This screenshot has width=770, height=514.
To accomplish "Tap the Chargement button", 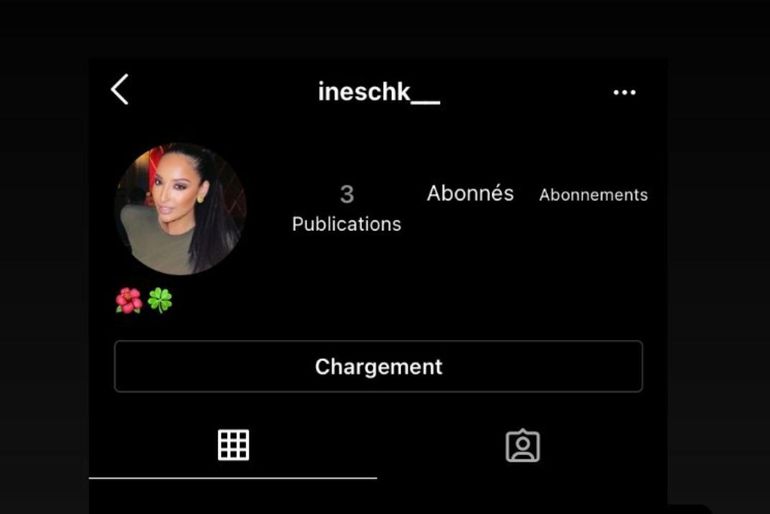I will [x=378, y=367].
